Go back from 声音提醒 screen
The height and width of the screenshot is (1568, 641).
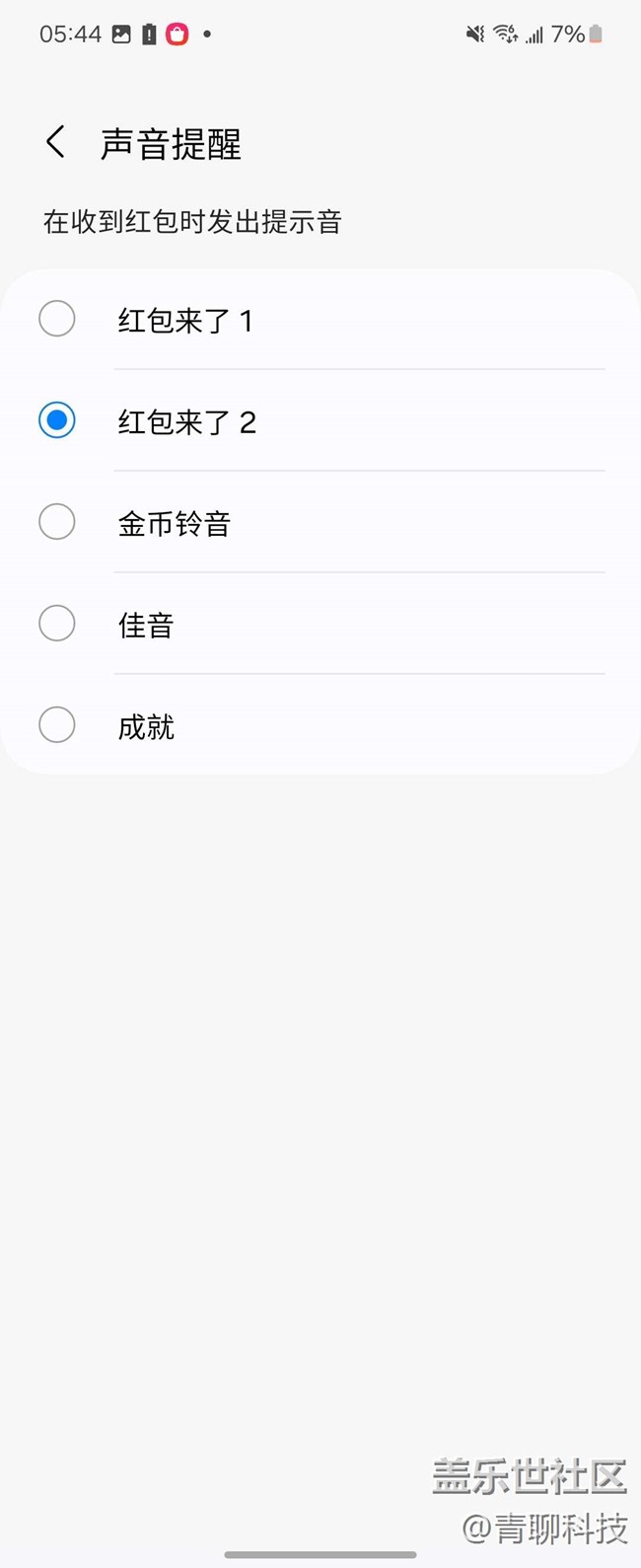point(56,143)
